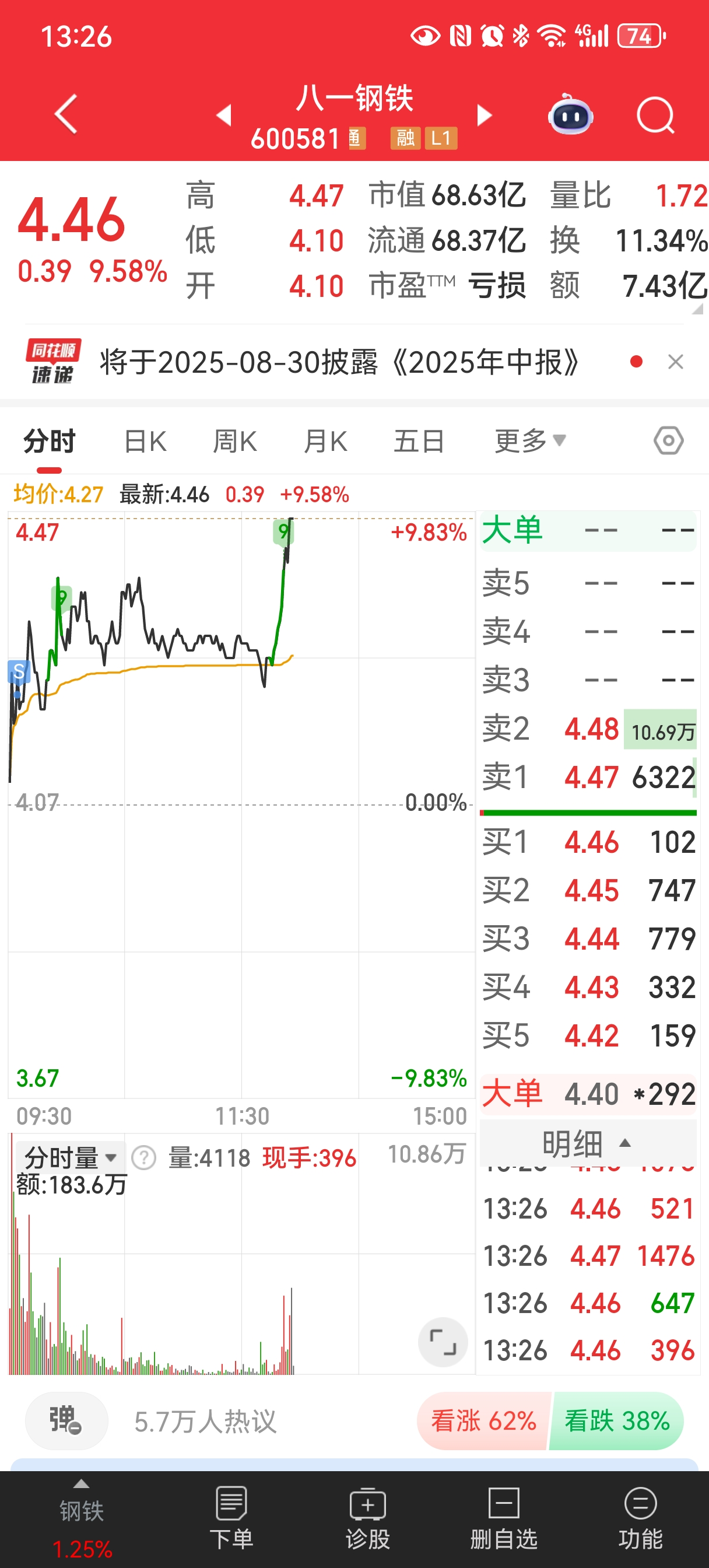Expand the 更多 chart options dropdown
This screenshot has height=1568, width=709.
pyautogui.click(x=529, y=442)
